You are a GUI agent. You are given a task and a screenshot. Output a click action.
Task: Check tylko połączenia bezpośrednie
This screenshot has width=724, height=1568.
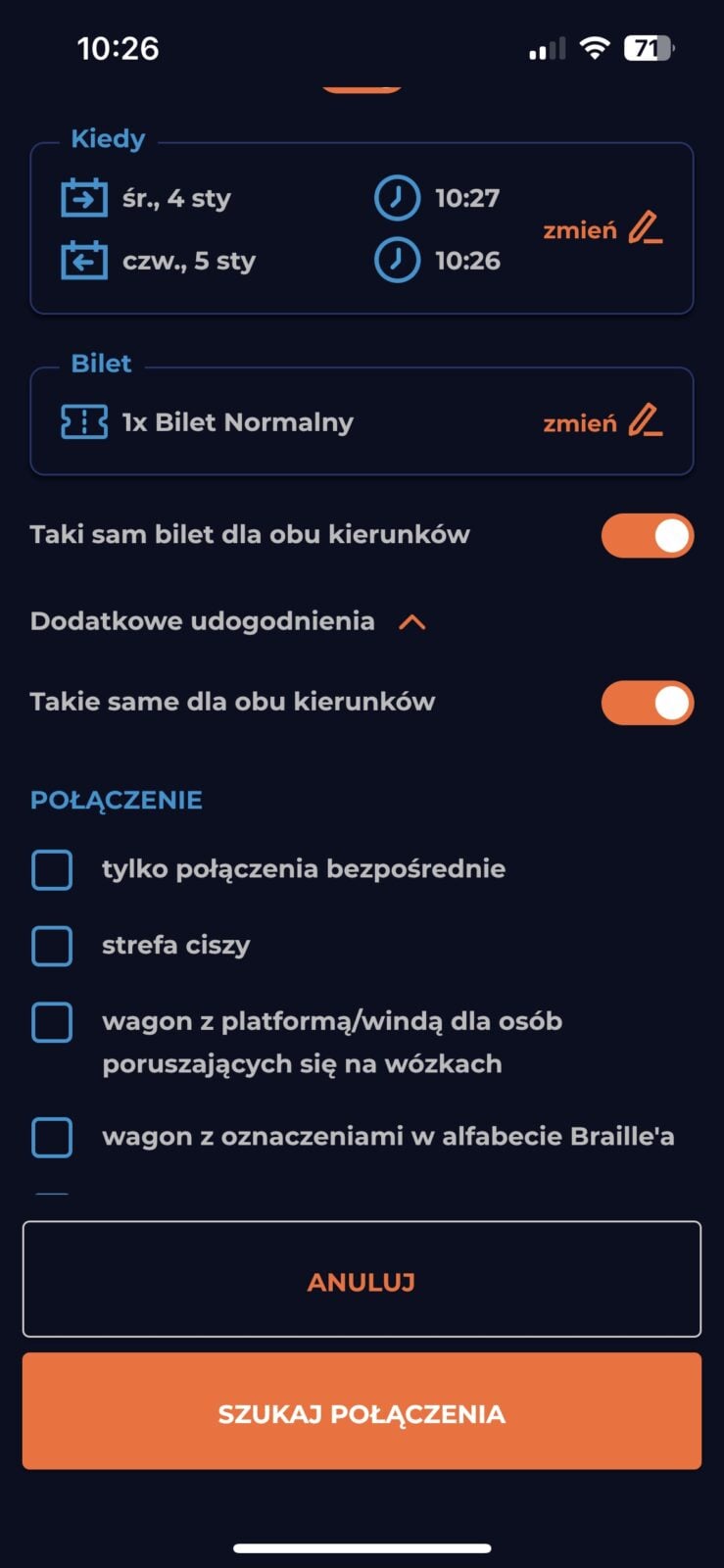tap(52, 869)
